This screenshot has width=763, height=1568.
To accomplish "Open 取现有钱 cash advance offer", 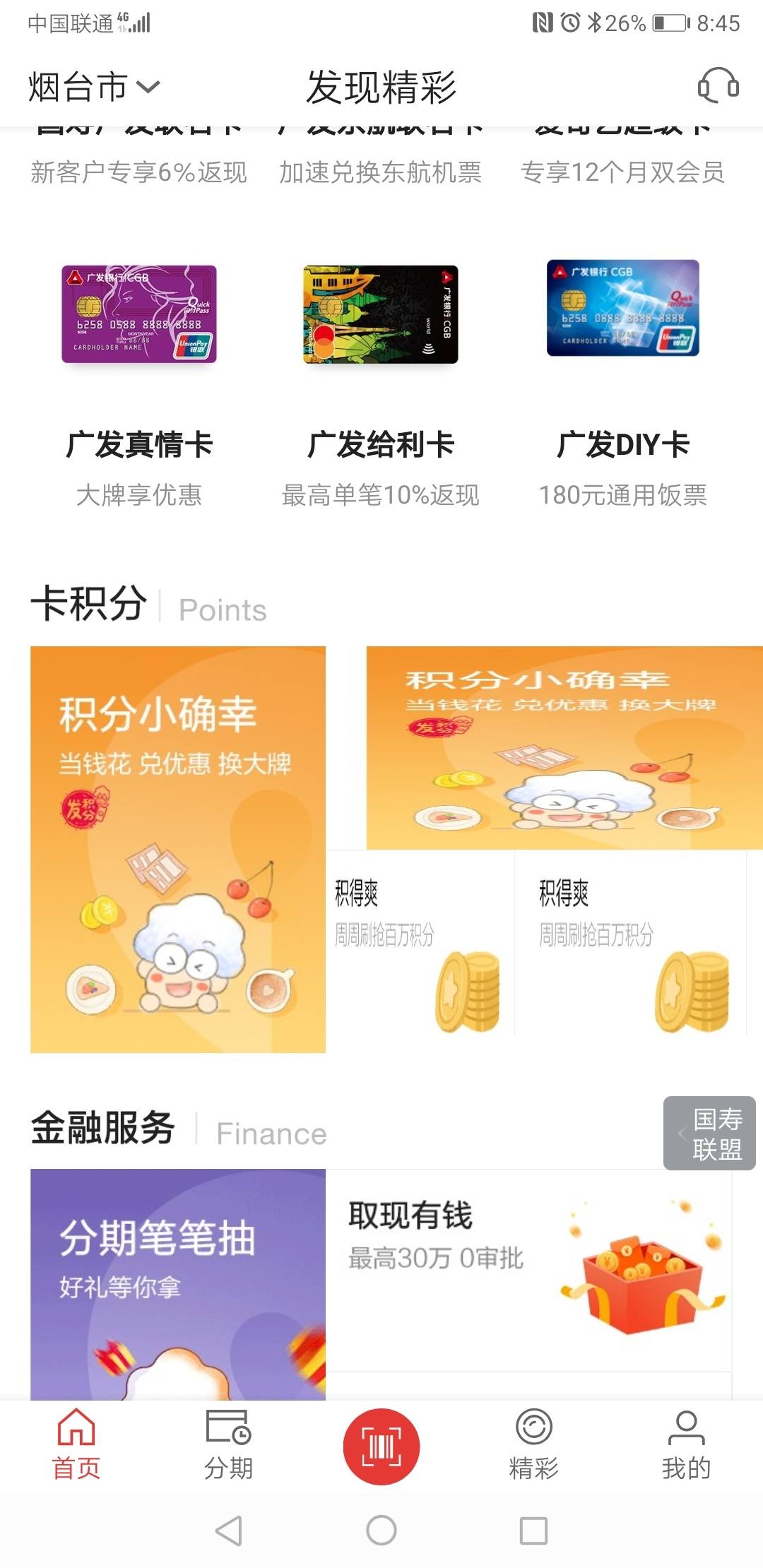I will coord(528,1270).
